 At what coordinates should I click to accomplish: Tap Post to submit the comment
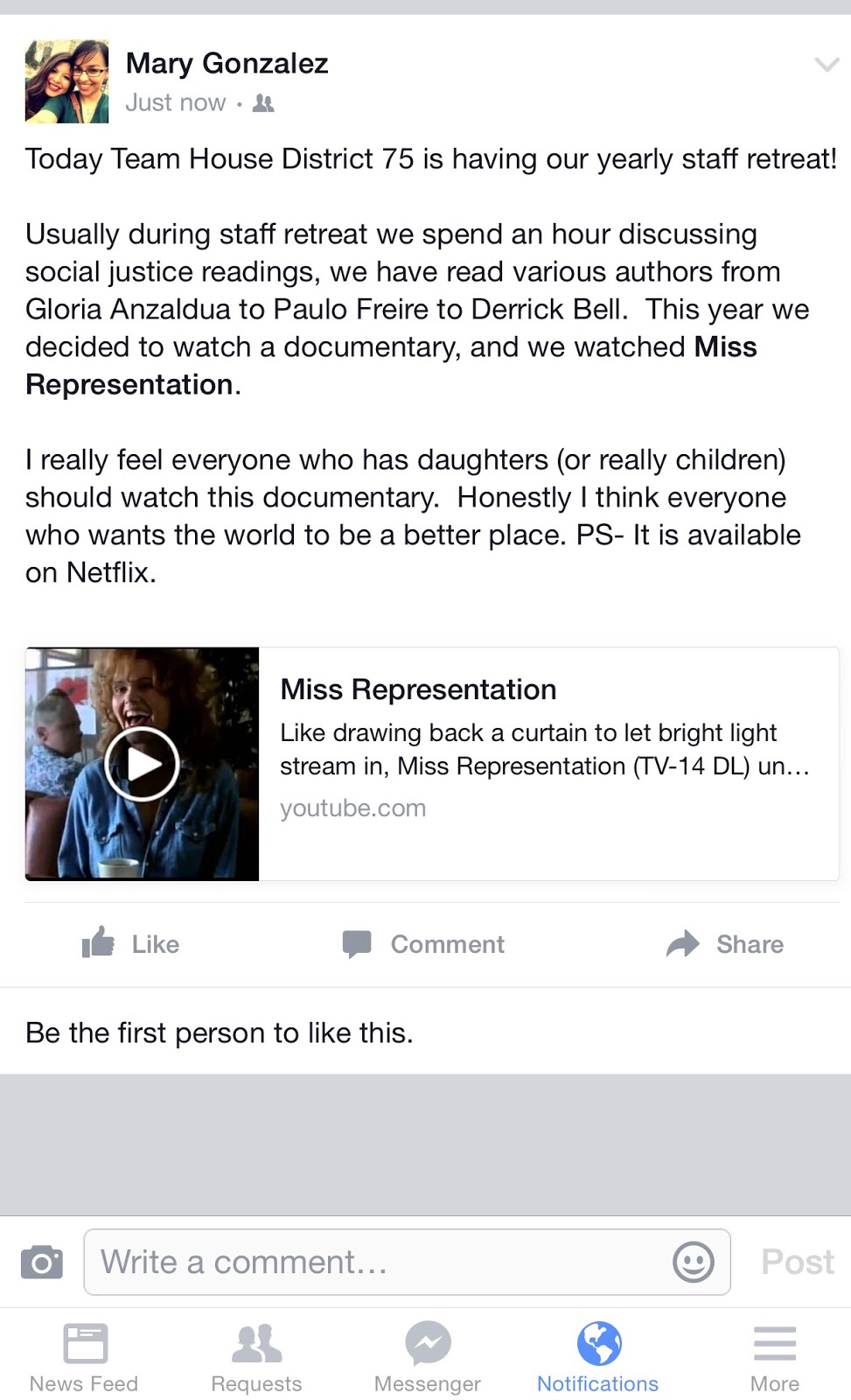tap(797, 1262)
